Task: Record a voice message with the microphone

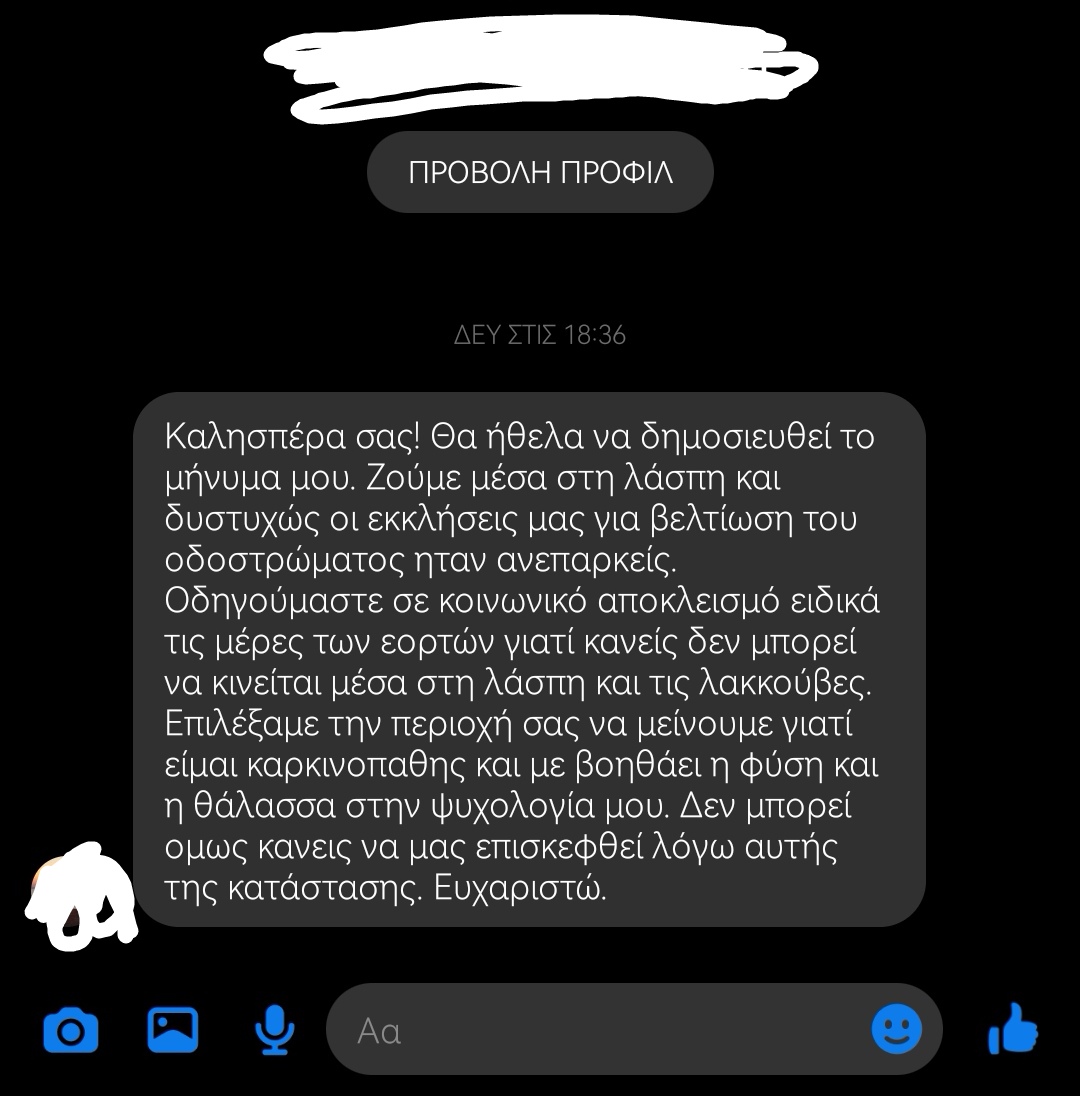Action: tap(273, 1030)
